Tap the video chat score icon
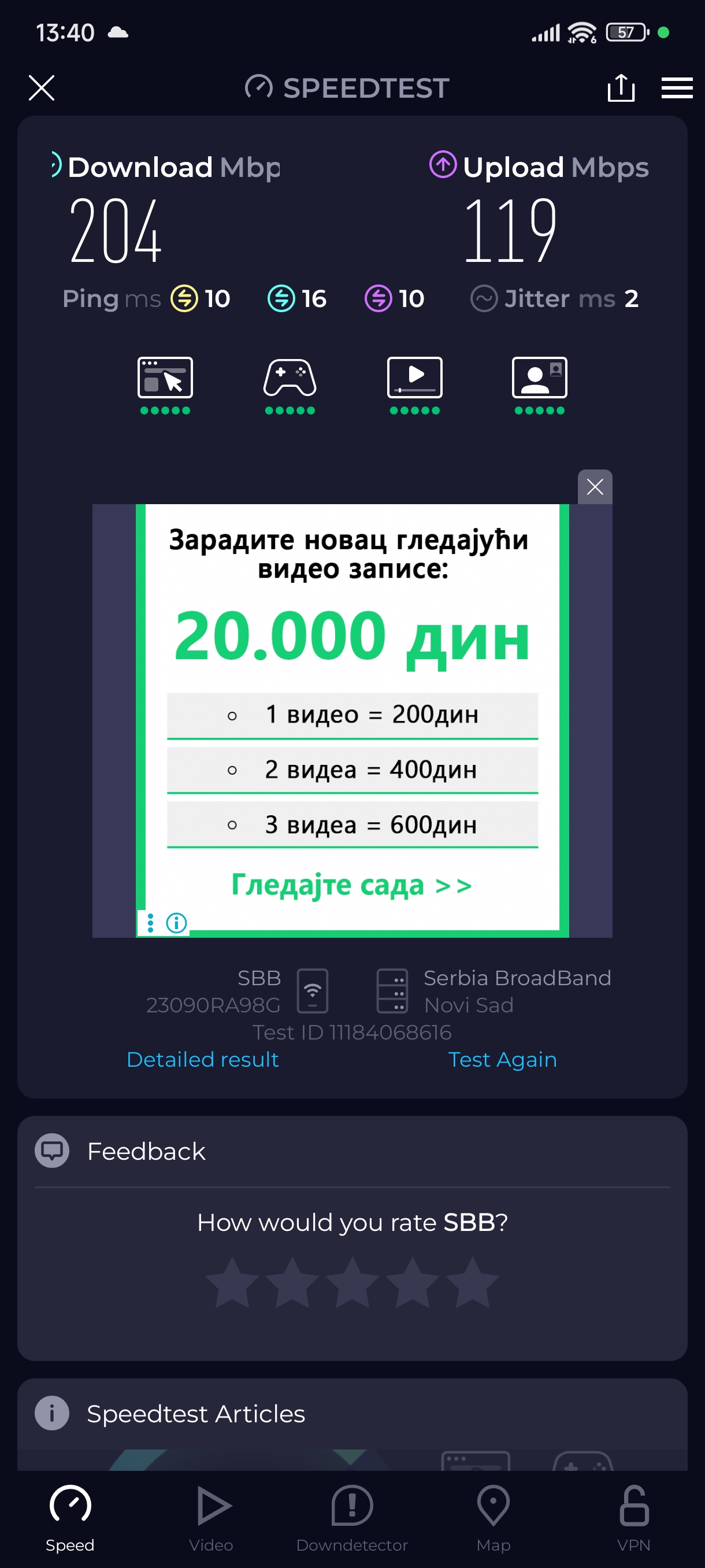Image resolution: width=705 pixels, height=1568 pixels. [x=540, y=378]
